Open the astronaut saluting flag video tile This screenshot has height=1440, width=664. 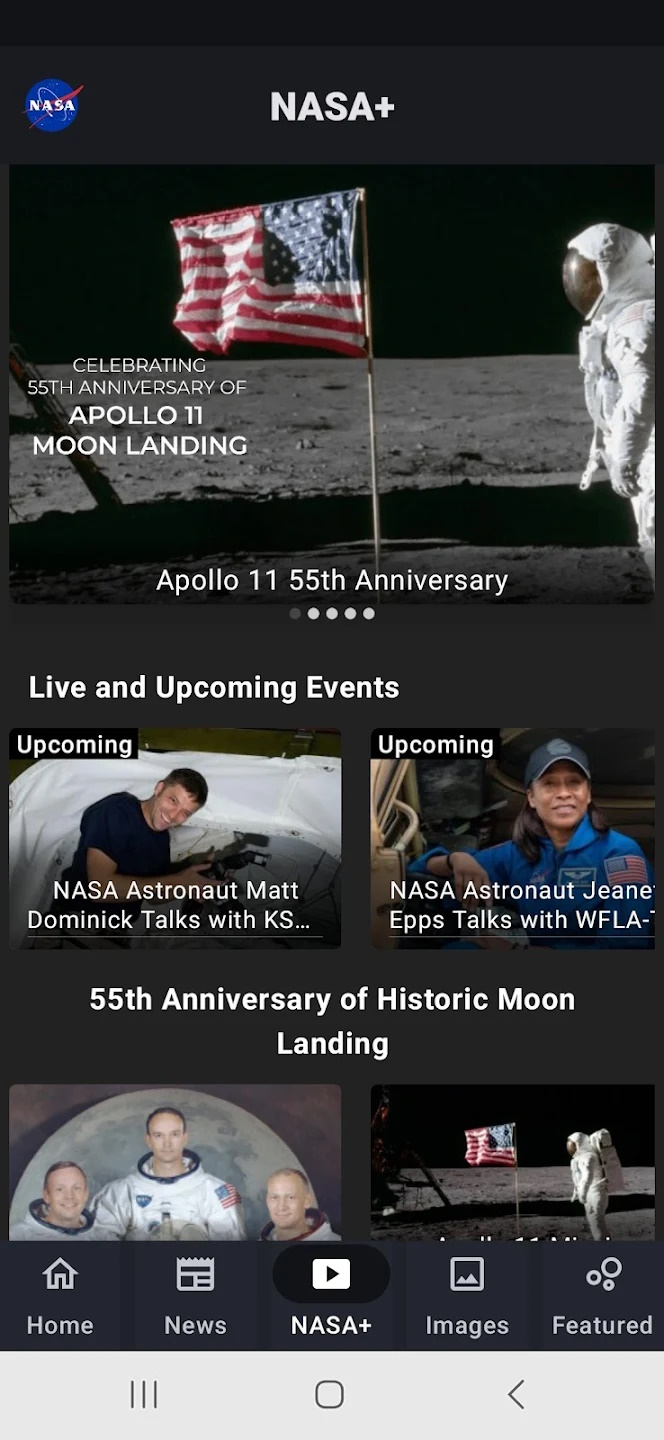coord(513,1162)
